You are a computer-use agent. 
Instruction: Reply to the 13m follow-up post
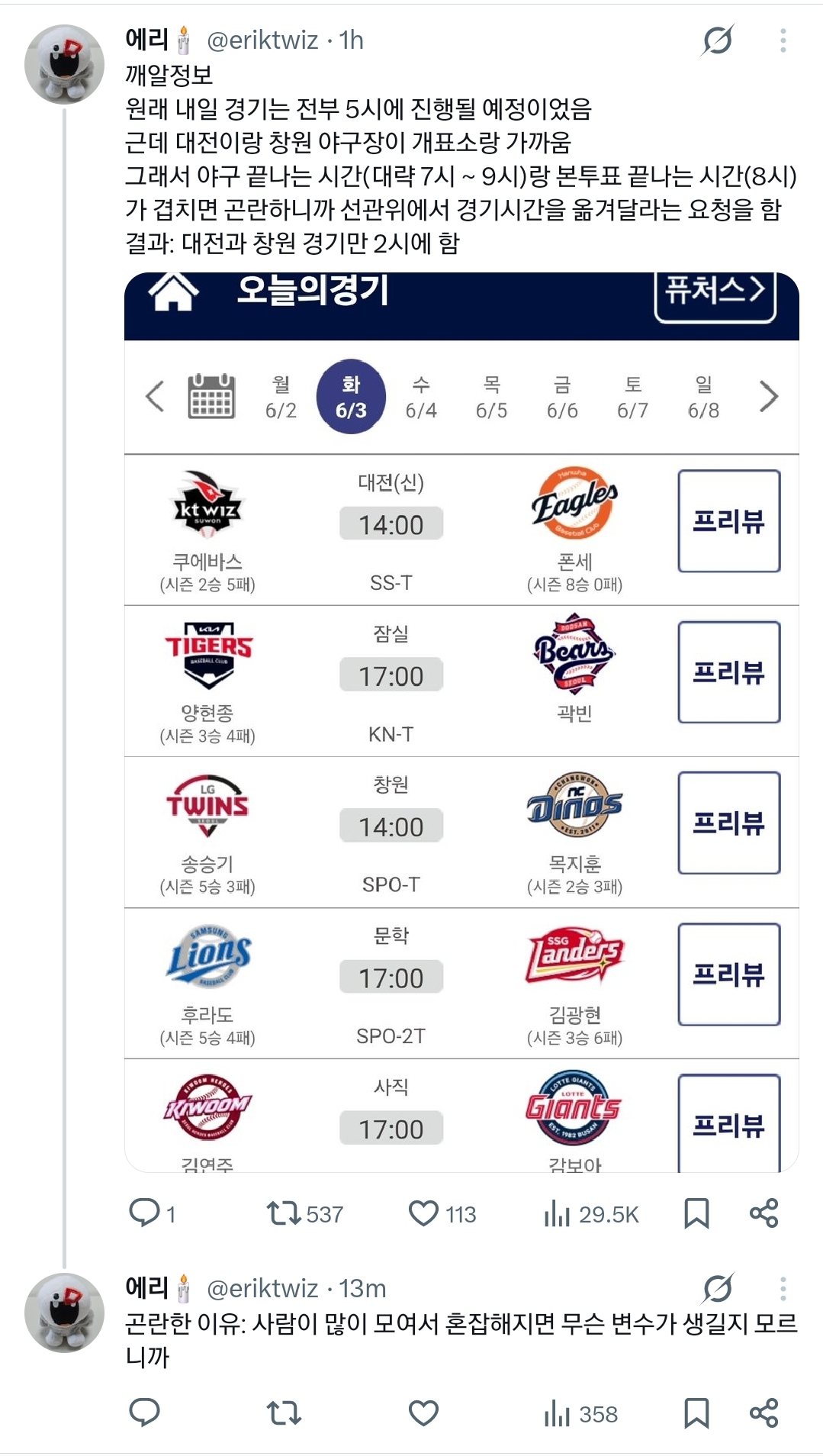144,1413
